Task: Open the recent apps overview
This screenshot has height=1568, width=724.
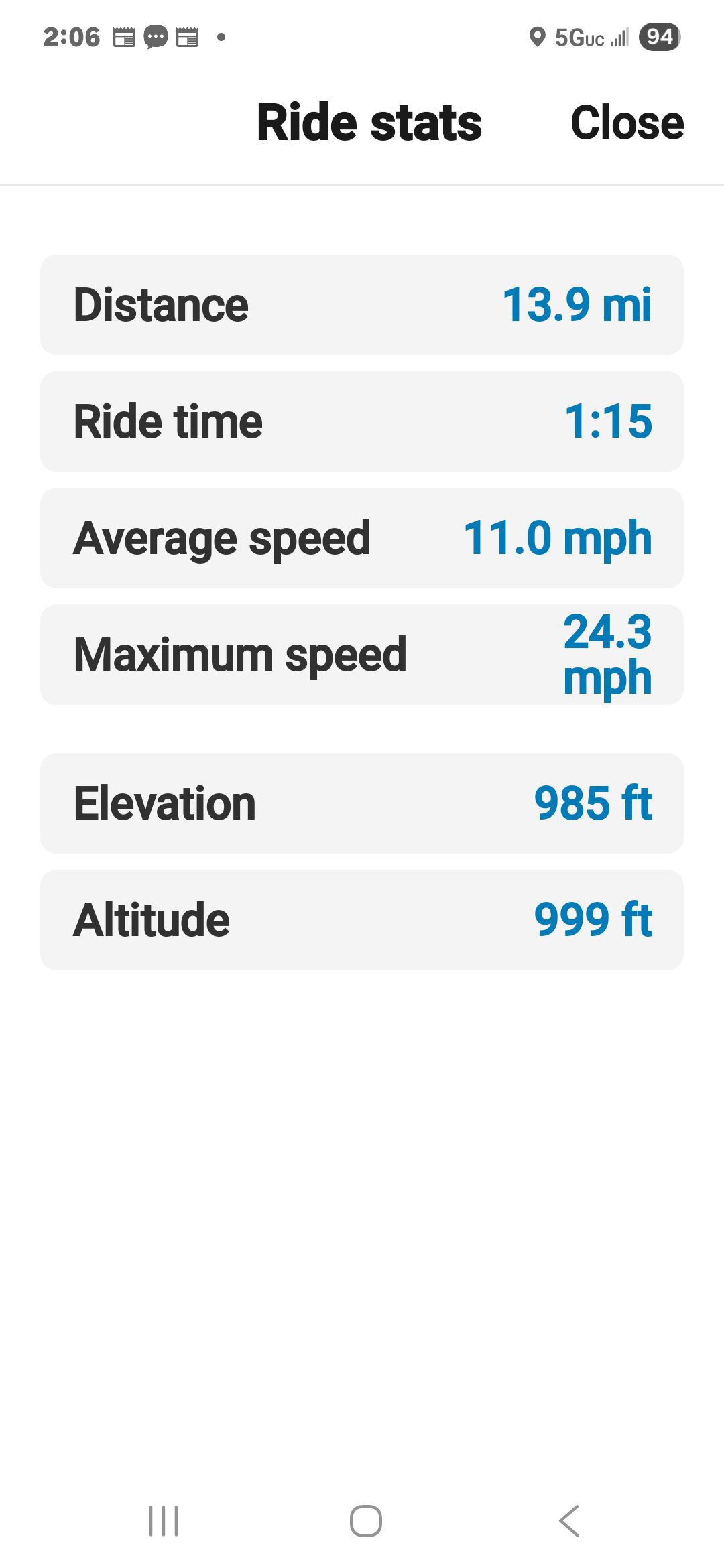Action: coord(164,1520)
